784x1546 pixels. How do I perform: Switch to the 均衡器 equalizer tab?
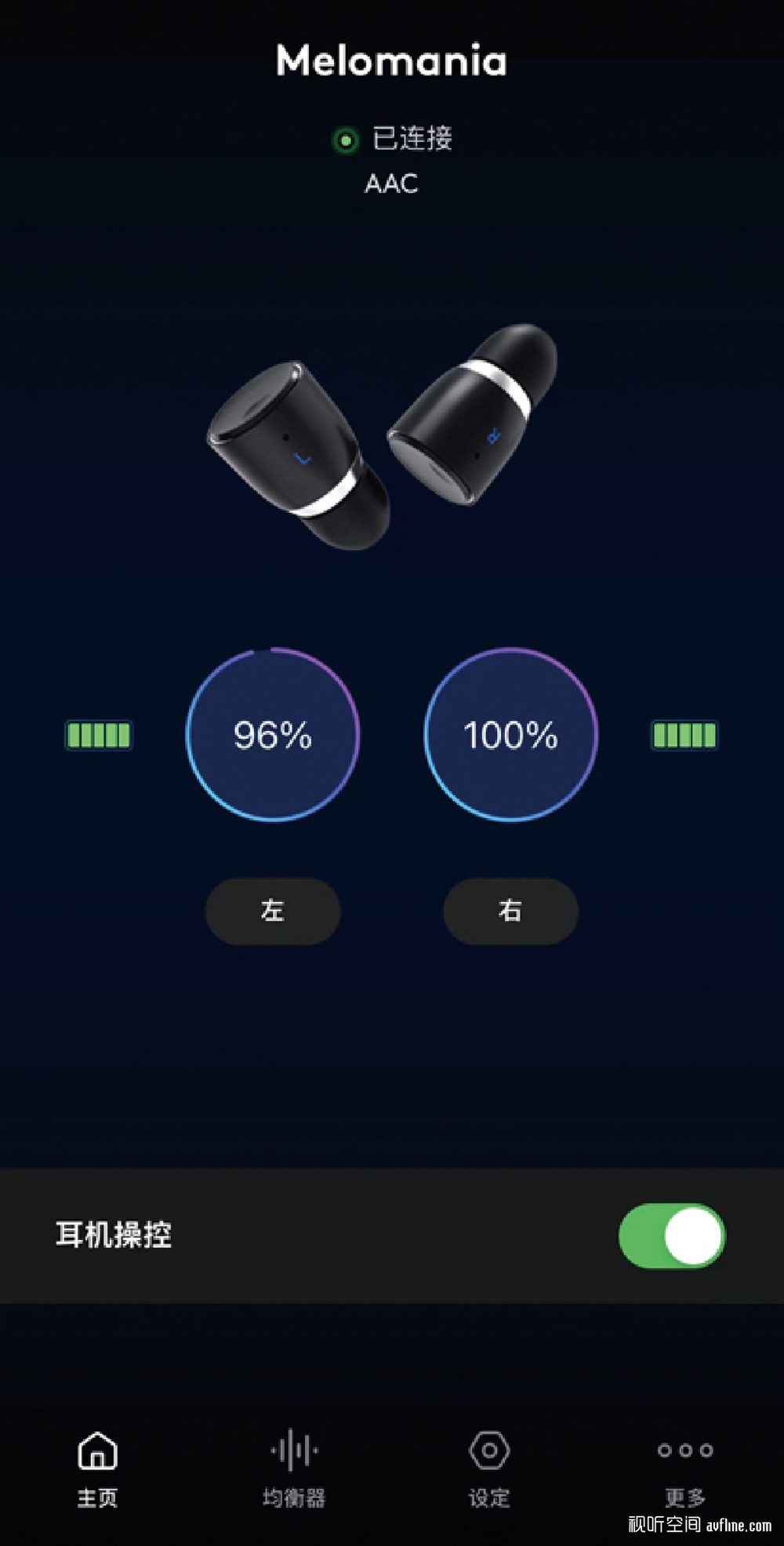pos(294,1469)
